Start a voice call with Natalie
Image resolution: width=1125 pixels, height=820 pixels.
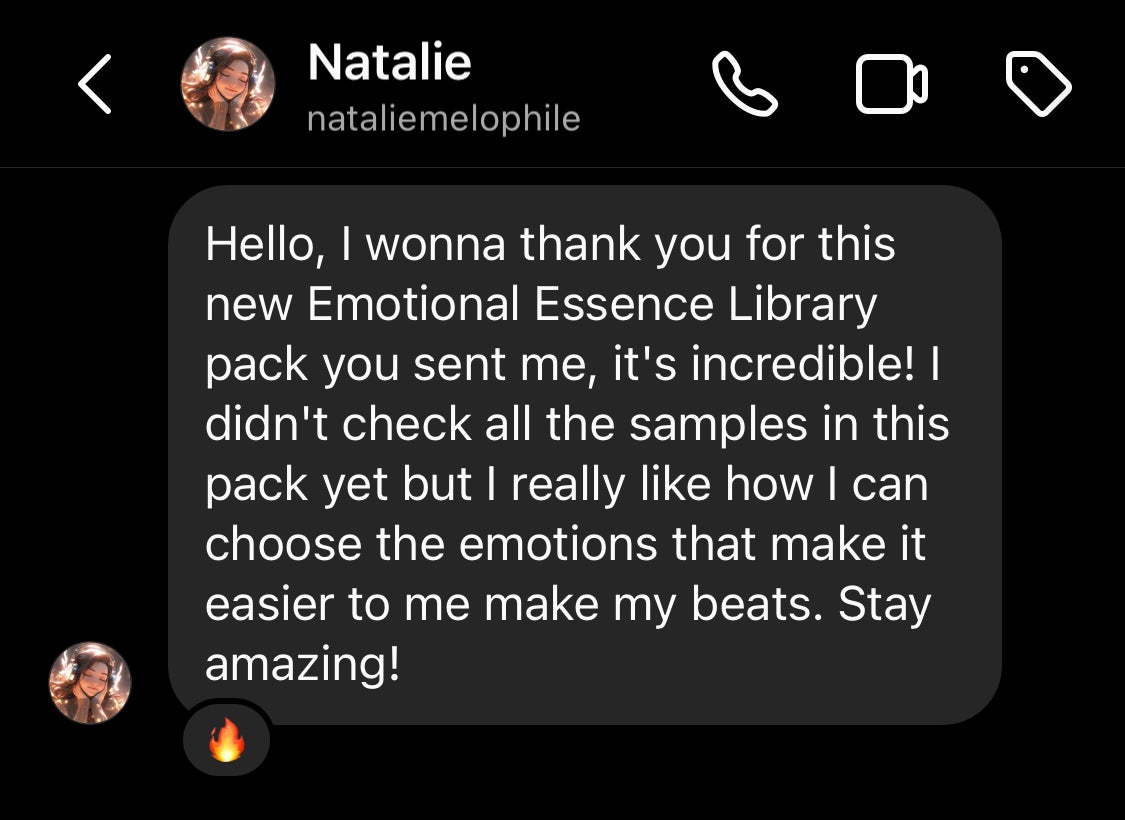pos(744,86)
